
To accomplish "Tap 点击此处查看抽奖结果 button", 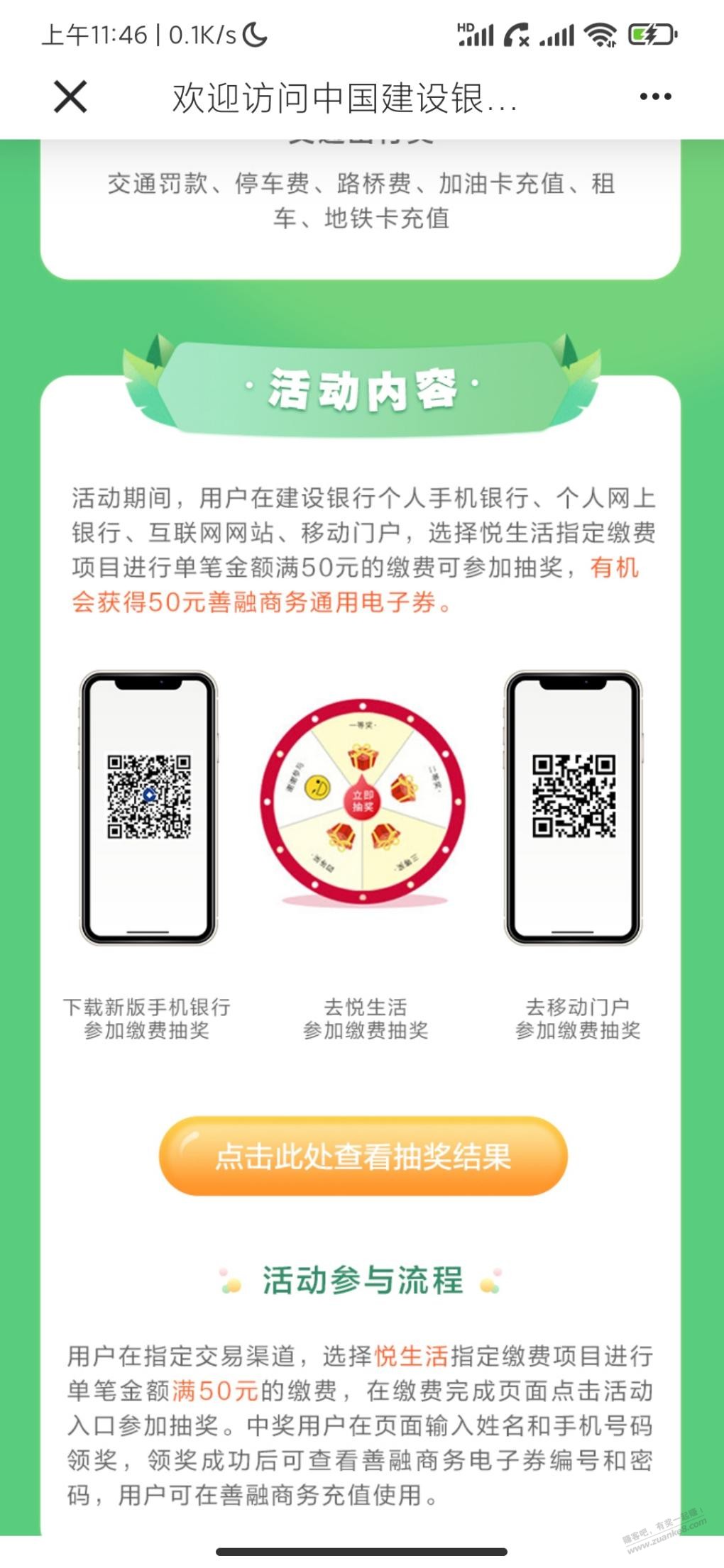I will 363,1156.
